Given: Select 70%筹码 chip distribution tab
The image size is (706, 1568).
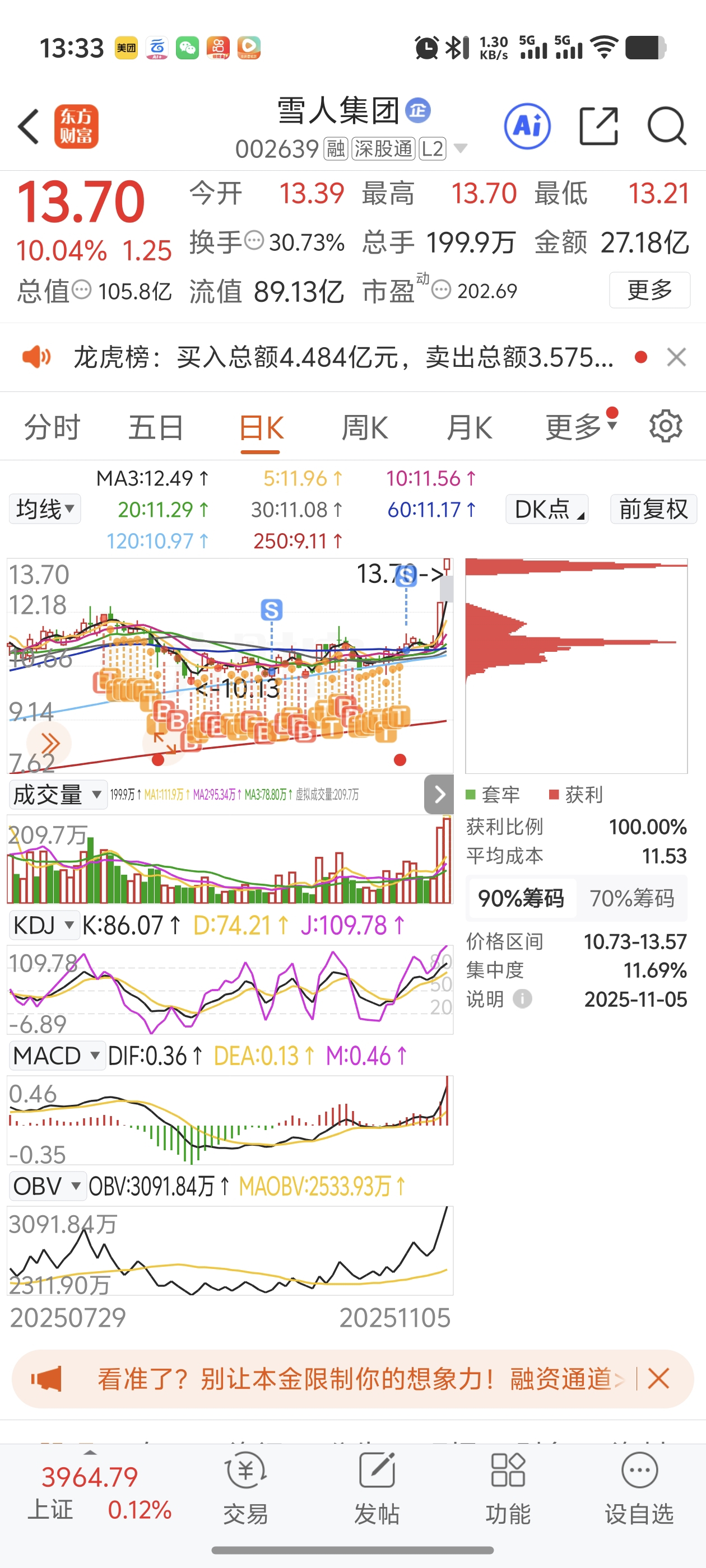Looking at the screenshot, I should pyautogui.click(x=631, y=898).
